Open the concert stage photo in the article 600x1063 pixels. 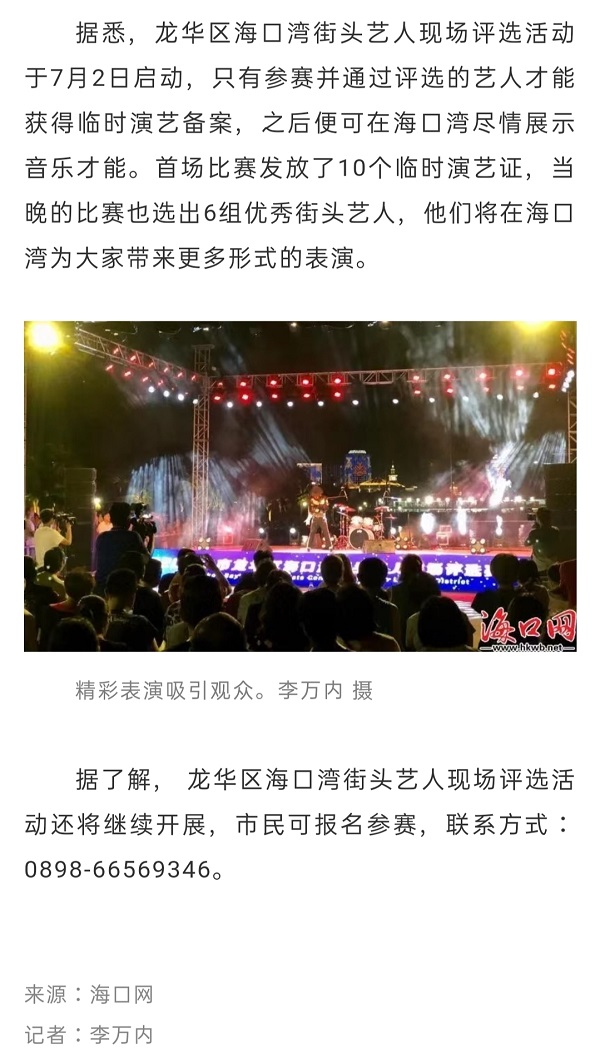point(300,486)
